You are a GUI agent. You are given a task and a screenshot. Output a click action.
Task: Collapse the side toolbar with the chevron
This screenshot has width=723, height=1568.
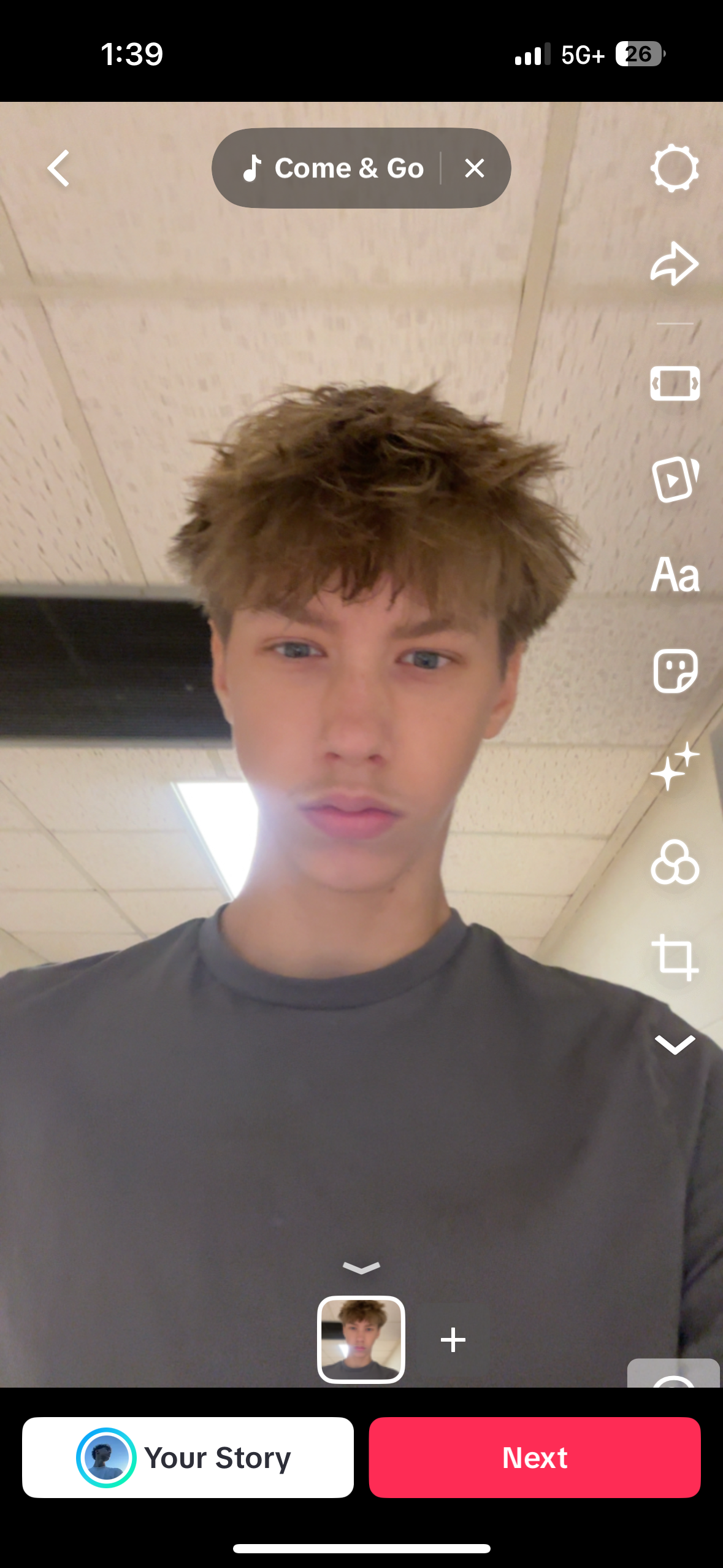675,1044
